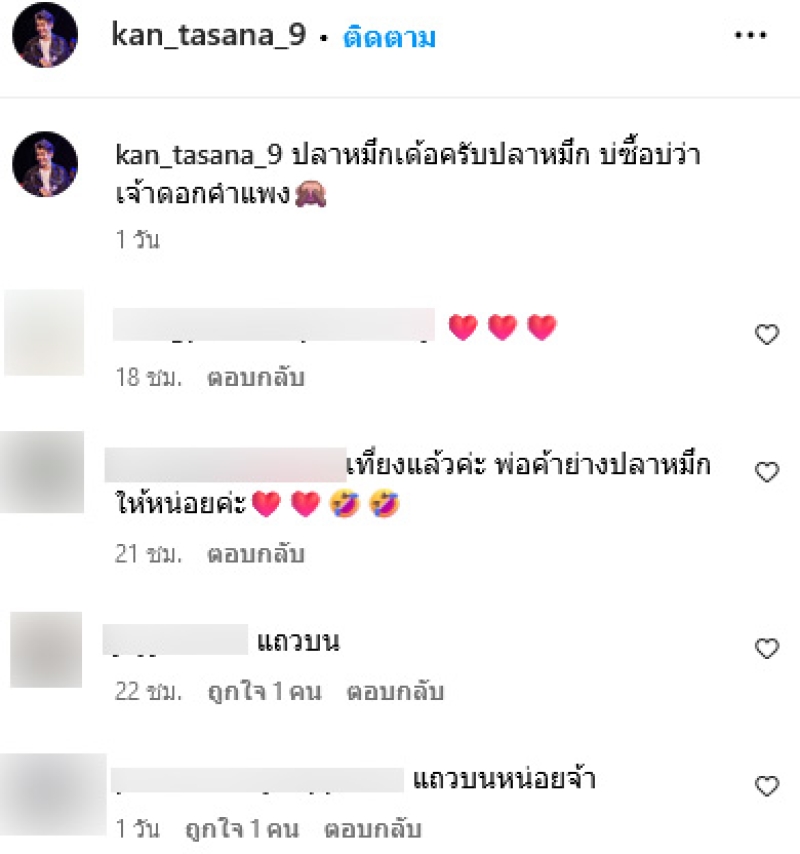Reply to the comment posted 21 ชม.
The width and height of the screenshot is (800, 854).
(x=255, y=554)
